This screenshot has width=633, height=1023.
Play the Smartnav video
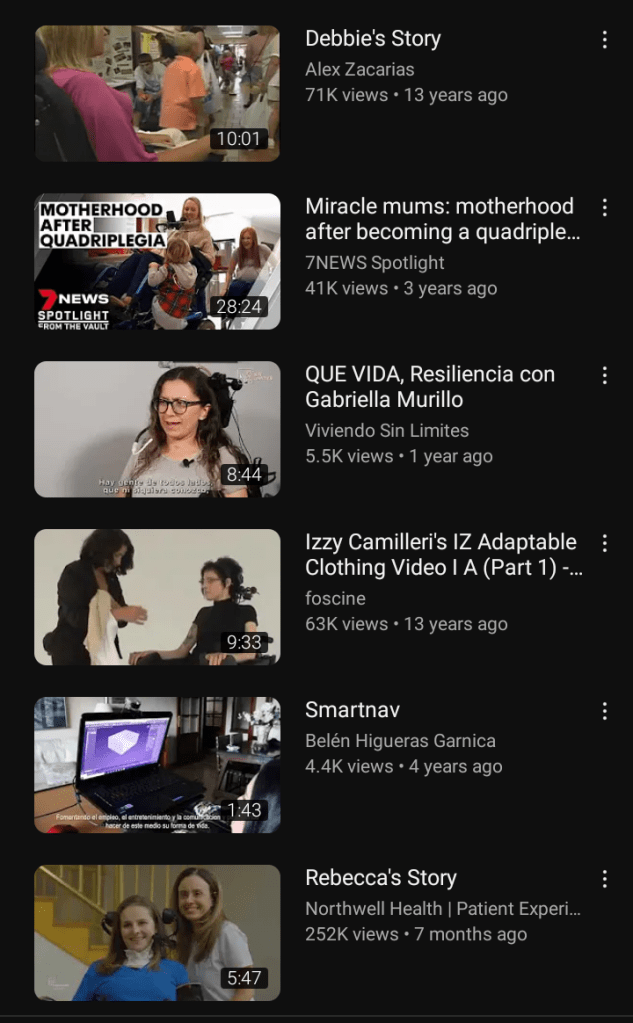click(157, 765)
